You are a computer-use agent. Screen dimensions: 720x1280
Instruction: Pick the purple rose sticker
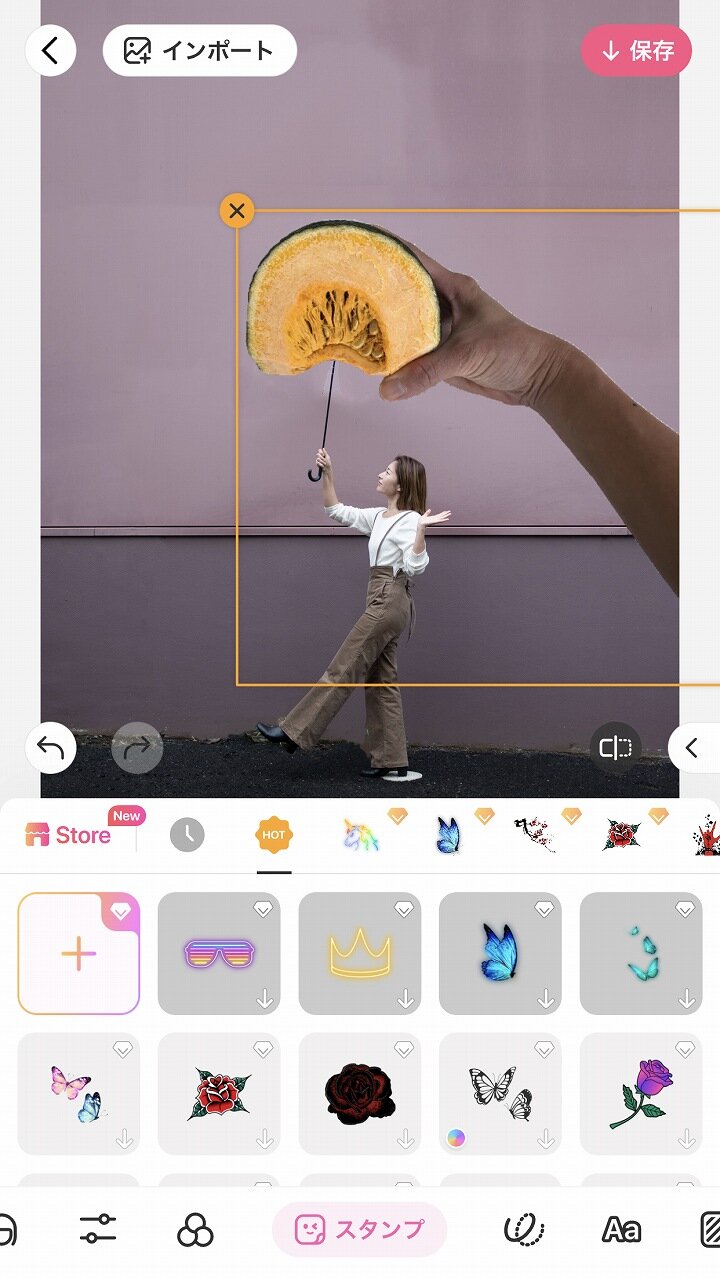click(641, 1094)
